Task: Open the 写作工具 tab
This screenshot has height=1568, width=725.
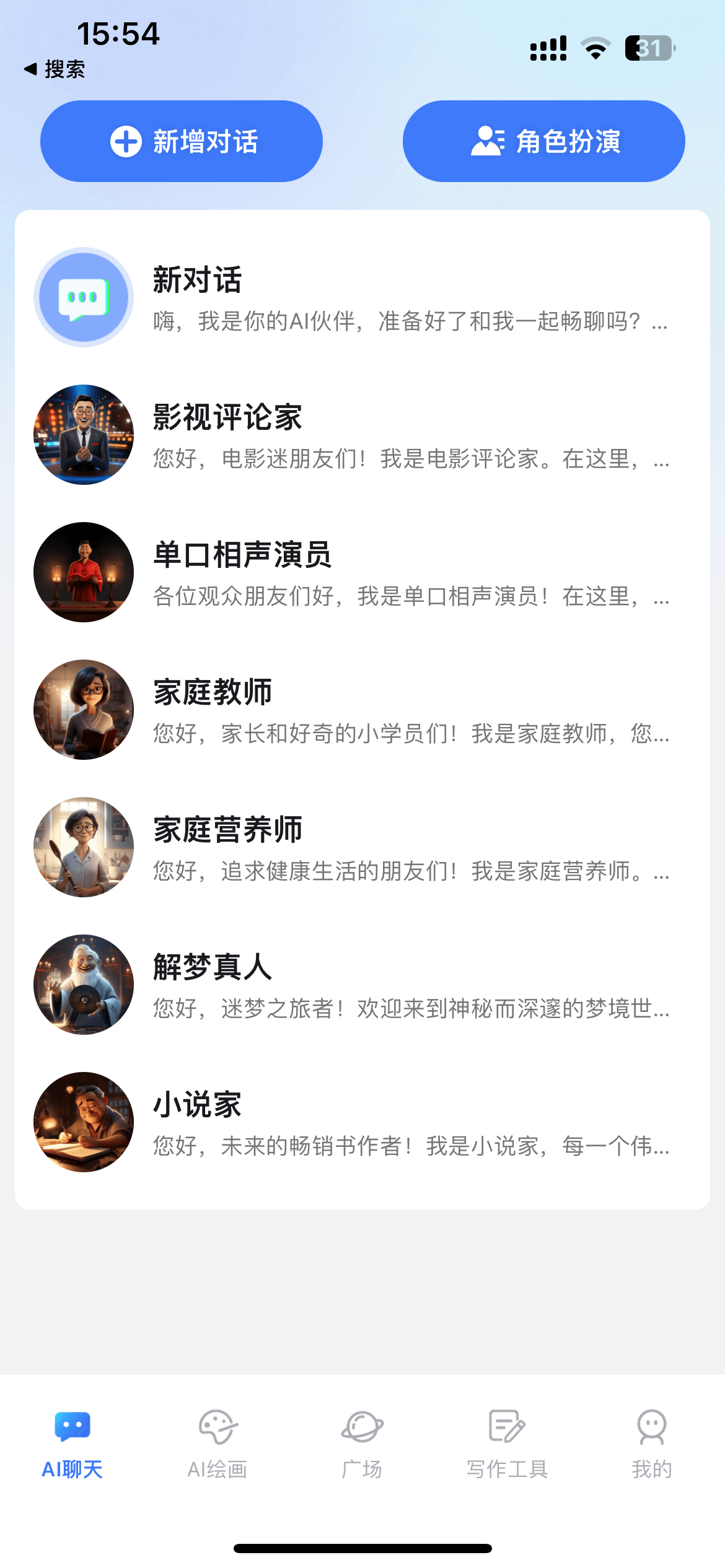Action: click(507, 1444)
